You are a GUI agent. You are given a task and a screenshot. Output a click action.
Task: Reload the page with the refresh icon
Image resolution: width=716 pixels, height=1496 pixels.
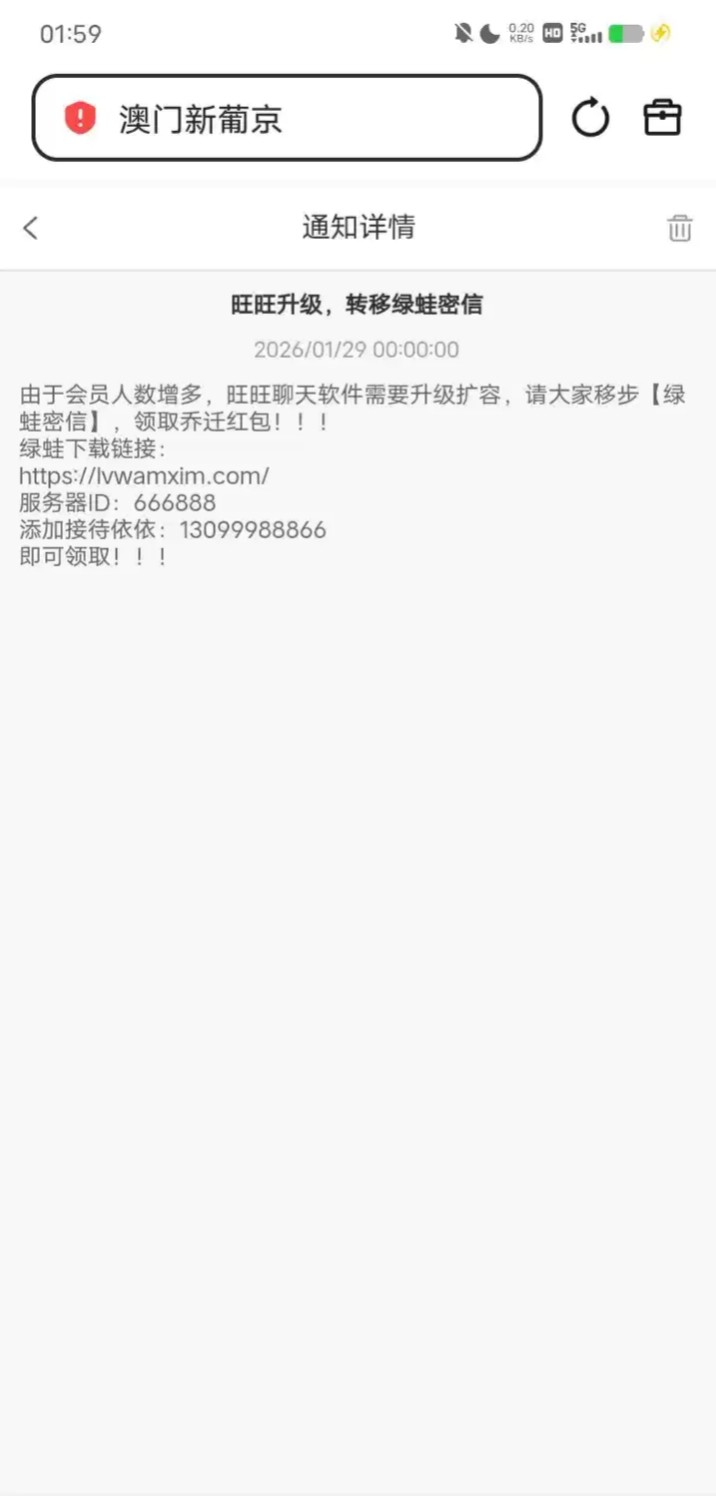click(590, 119)
